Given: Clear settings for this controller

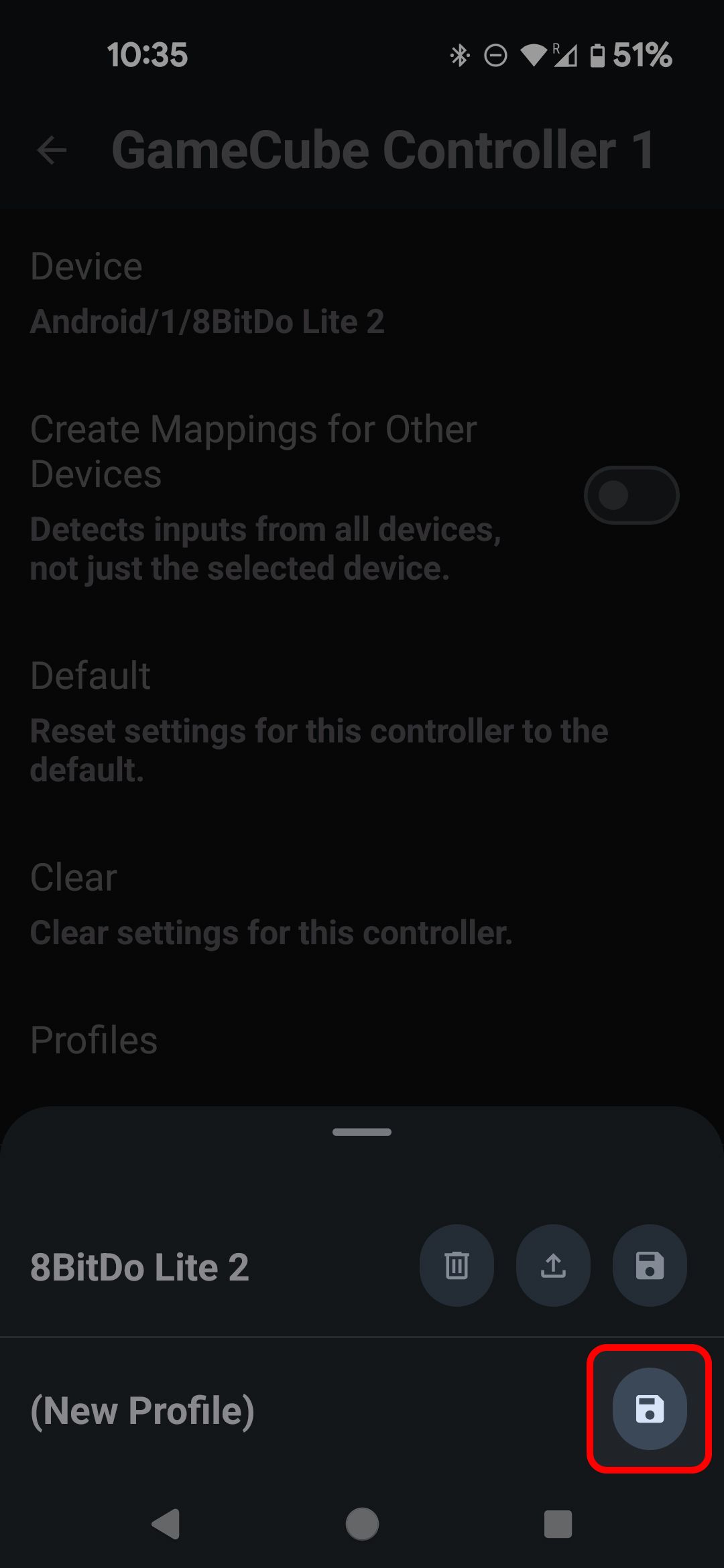Looking at the screenshot, I should [268, 905].
